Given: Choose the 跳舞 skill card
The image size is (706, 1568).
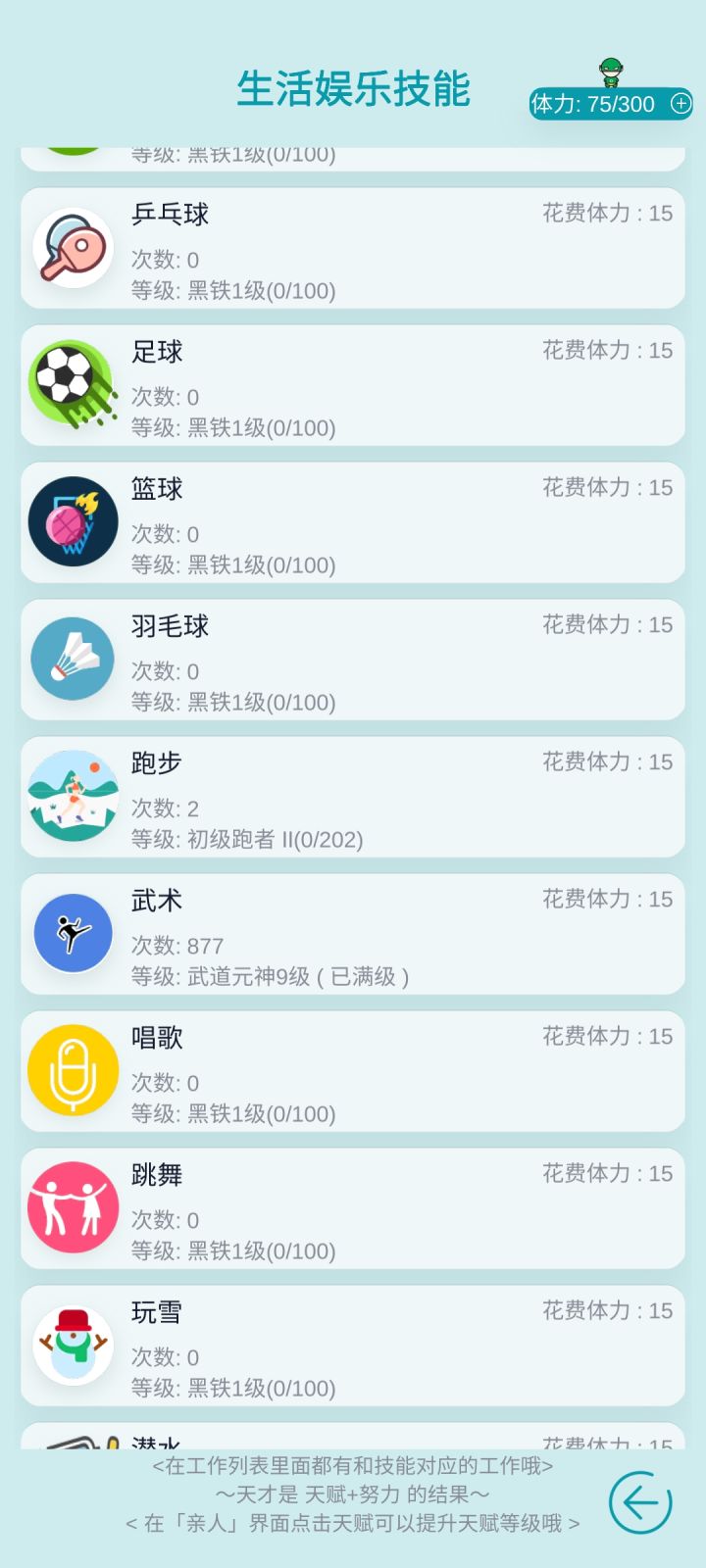Looking at the screenshot, I should (353, 1209).
